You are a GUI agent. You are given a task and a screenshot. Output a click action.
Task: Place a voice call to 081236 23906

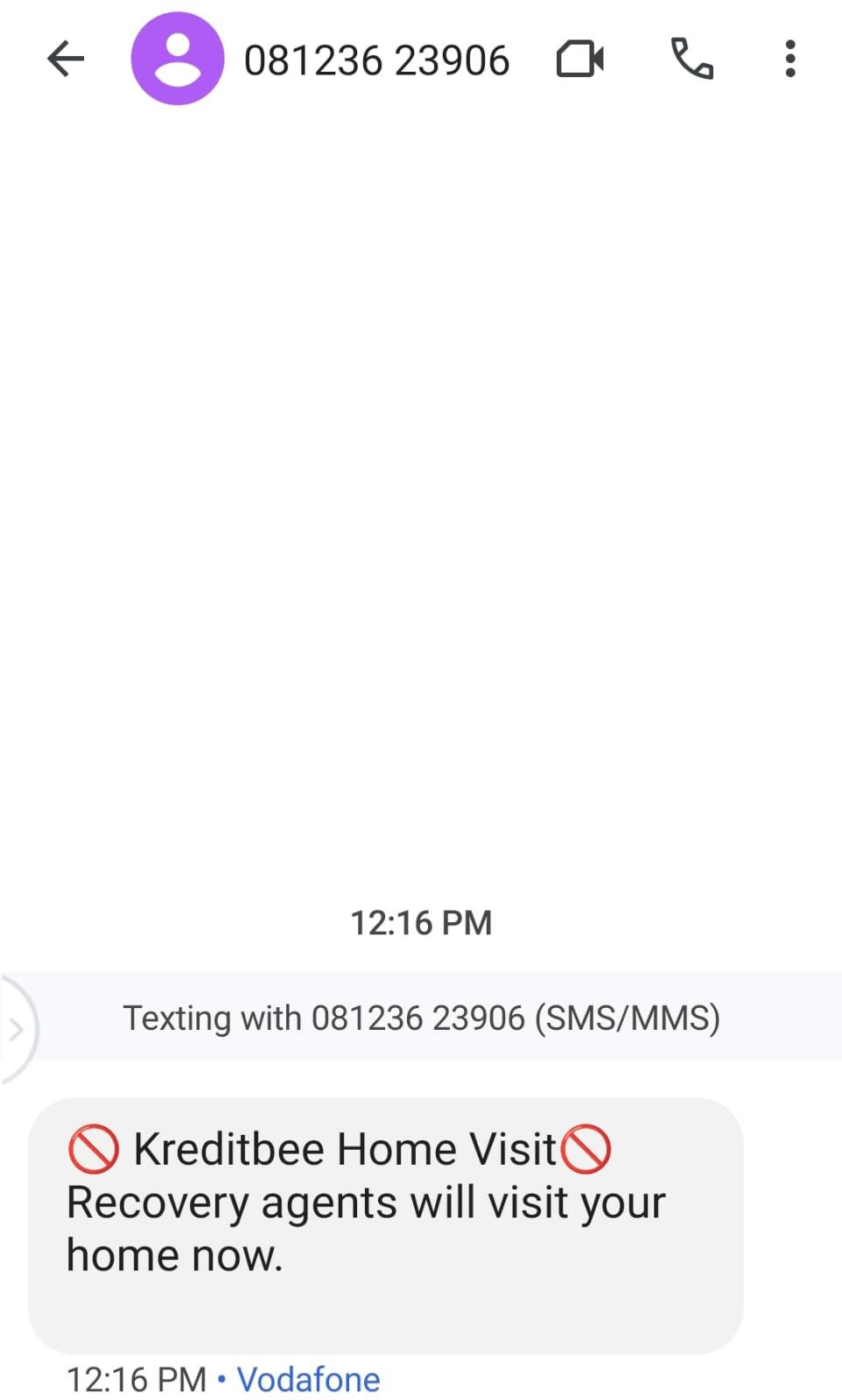692,59
